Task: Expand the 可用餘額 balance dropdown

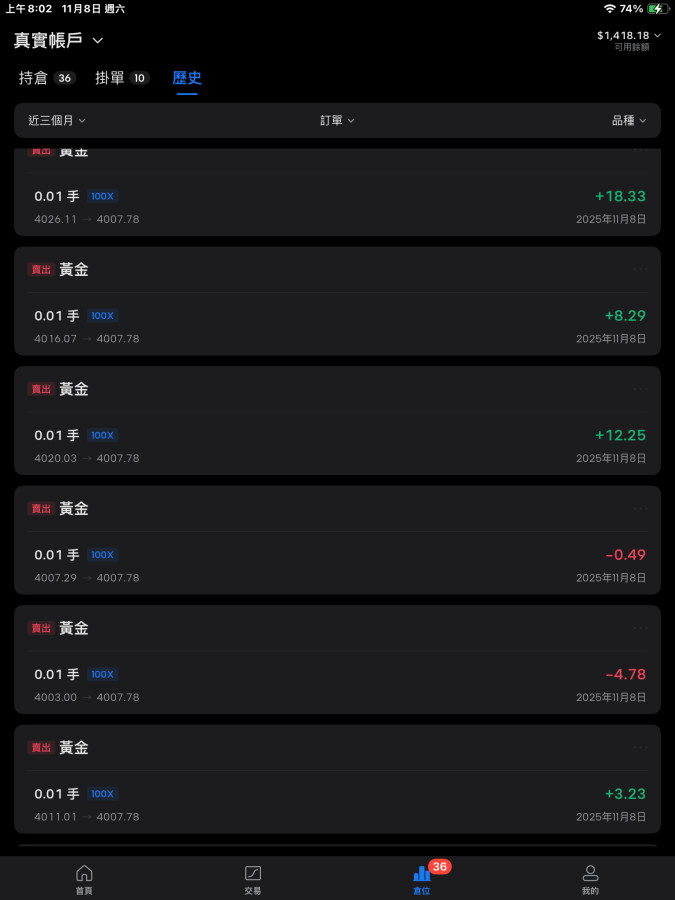Action: 629,40
